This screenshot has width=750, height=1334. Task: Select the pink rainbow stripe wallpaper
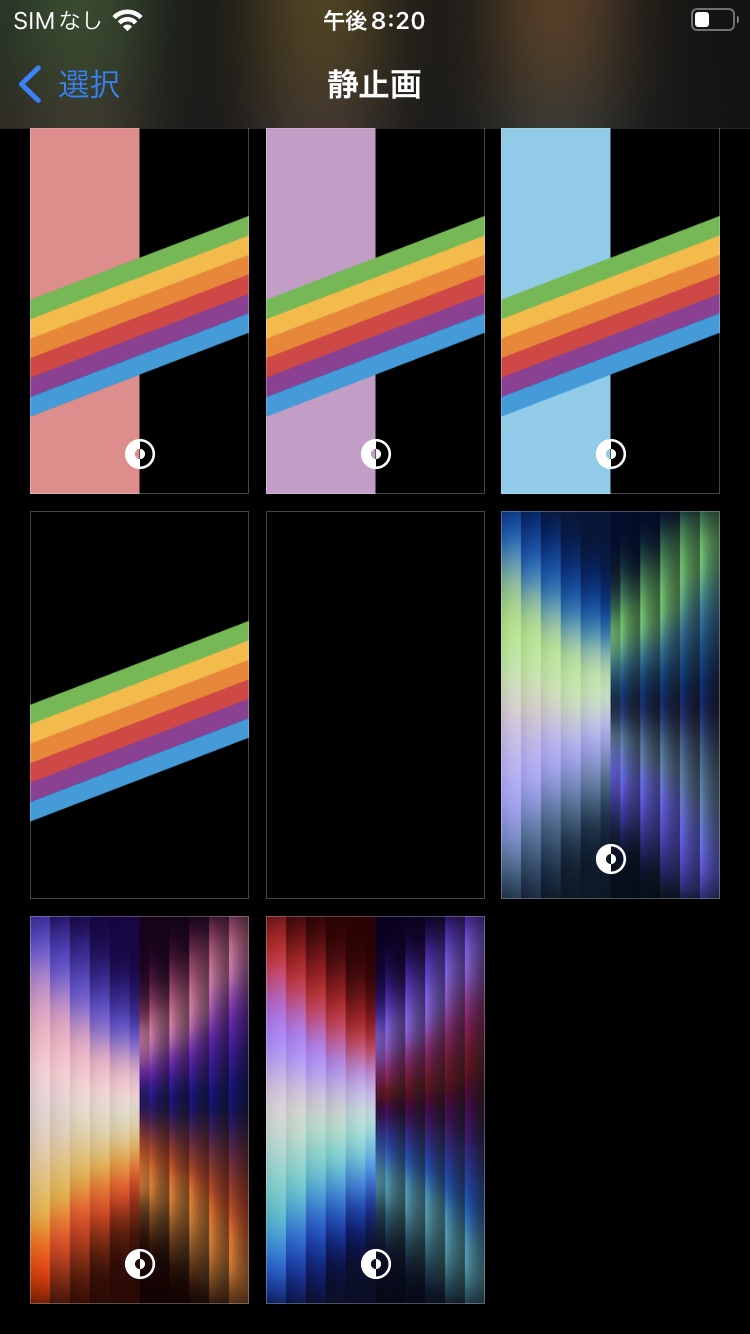[139, 311]
